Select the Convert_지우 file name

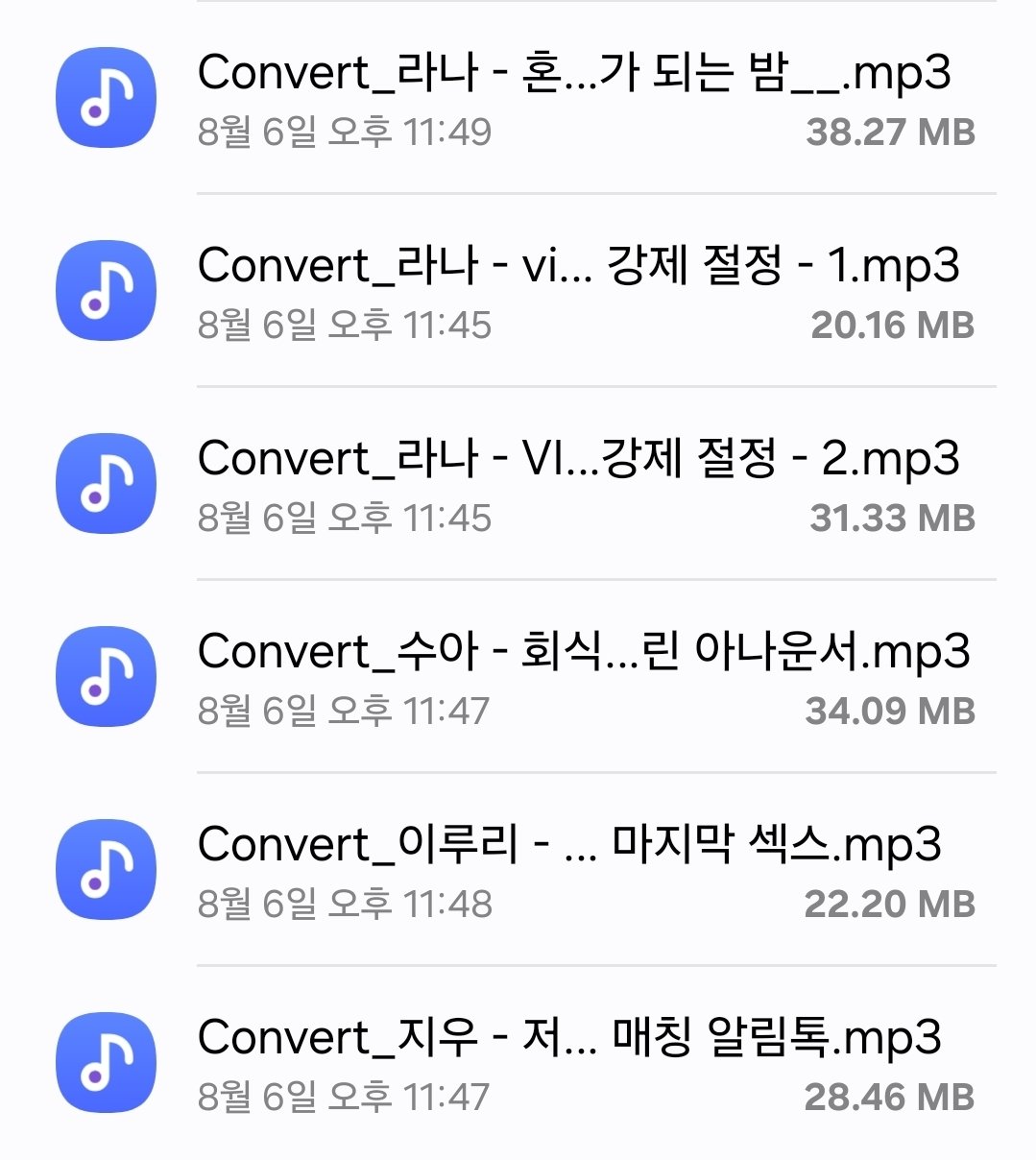click(566, 1039)
